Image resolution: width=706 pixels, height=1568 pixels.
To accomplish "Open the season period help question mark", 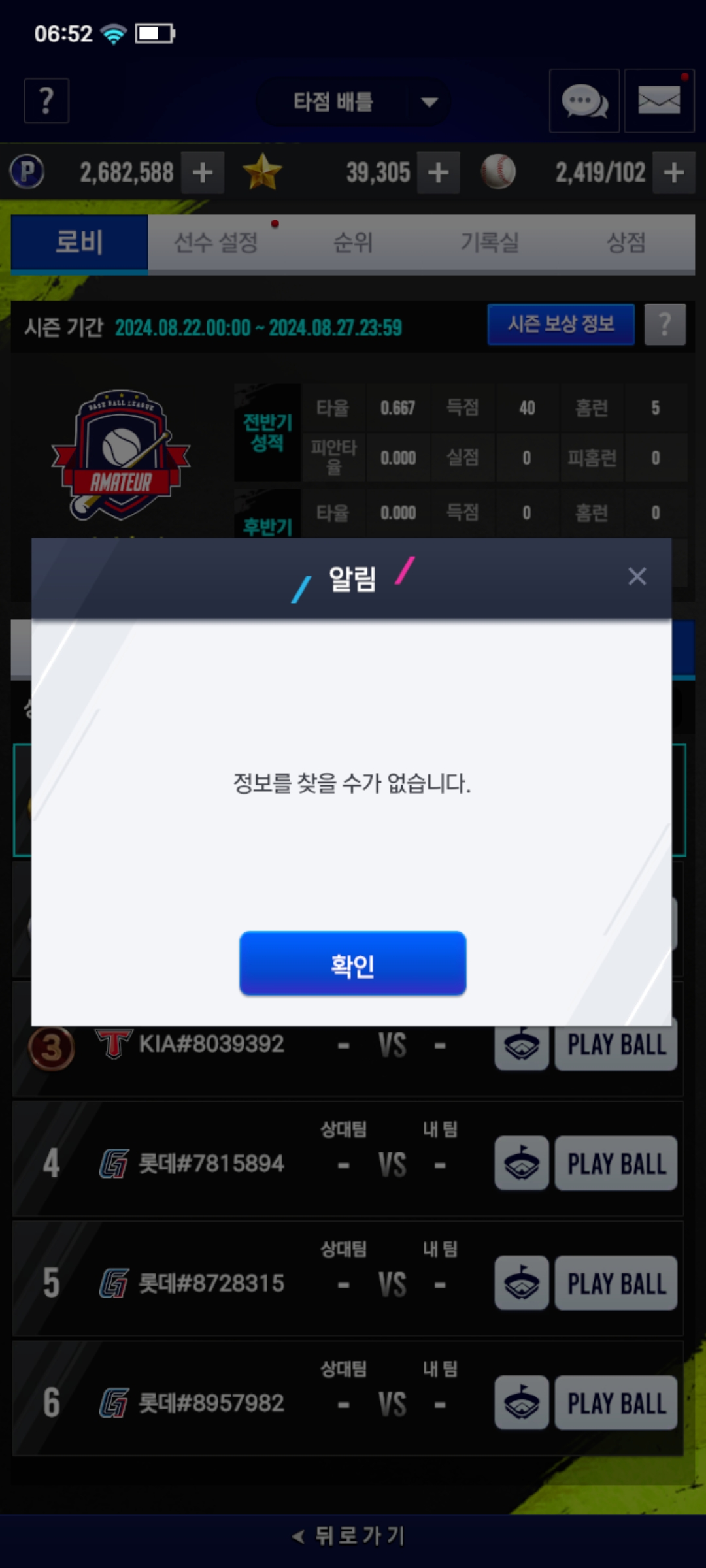I will [665, 324].
